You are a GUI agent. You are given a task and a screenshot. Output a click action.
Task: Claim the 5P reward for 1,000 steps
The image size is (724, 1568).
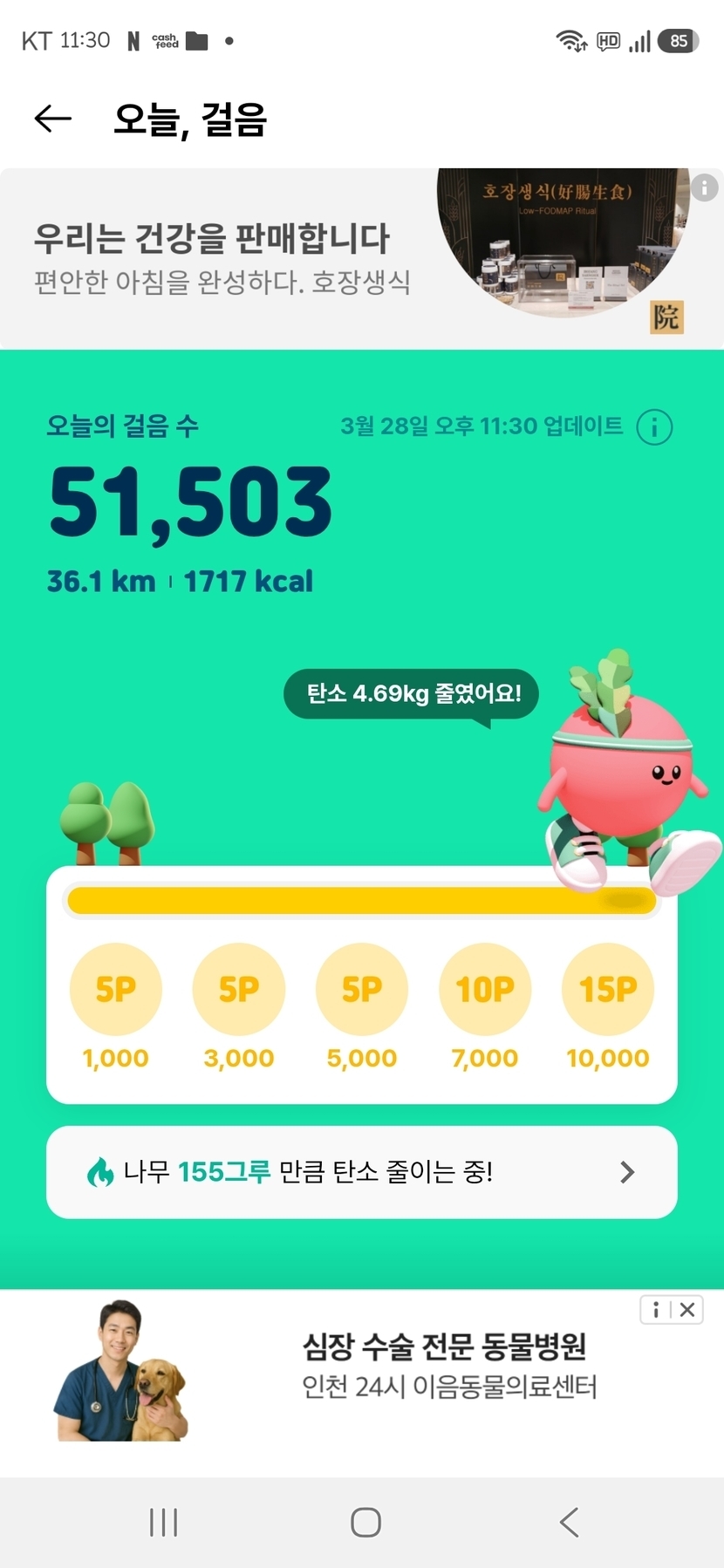[x=115, y=990]
